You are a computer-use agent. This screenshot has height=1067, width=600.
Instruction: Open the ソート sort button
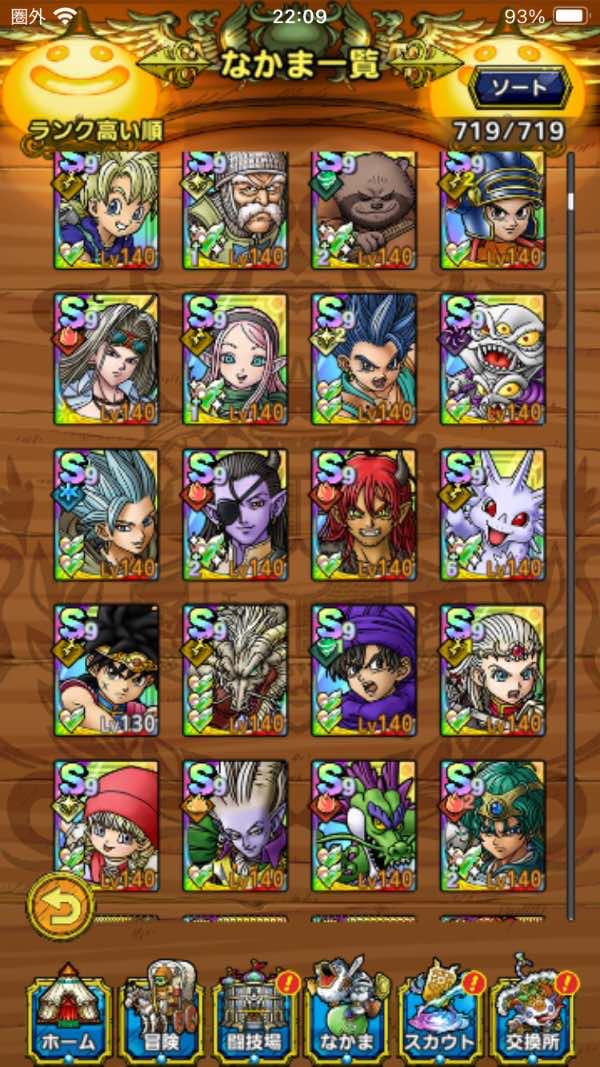tap(518, 88)
